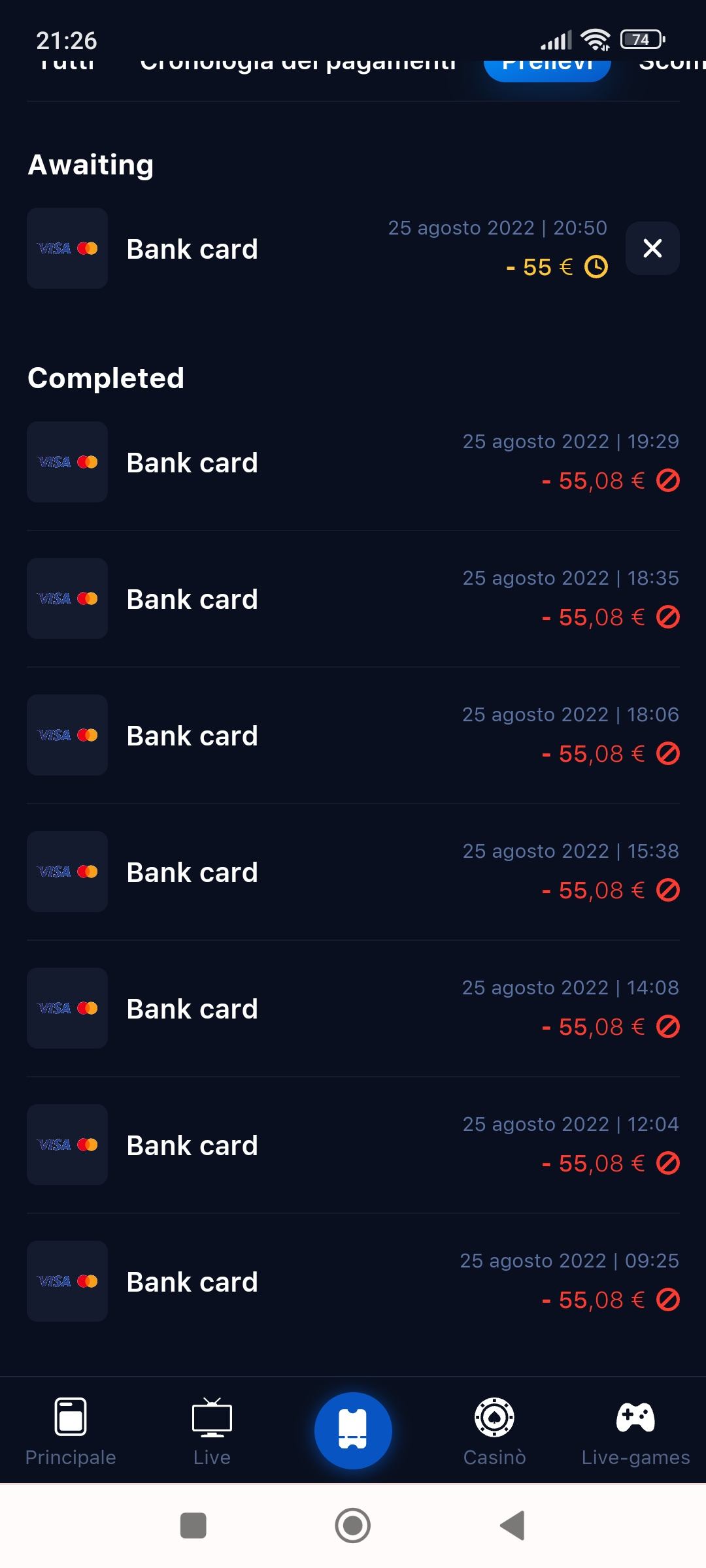Open the Bank card withdrawal from 09:25
Viewport: 706px width, 1568px height.
click(x=353, y=1282)
